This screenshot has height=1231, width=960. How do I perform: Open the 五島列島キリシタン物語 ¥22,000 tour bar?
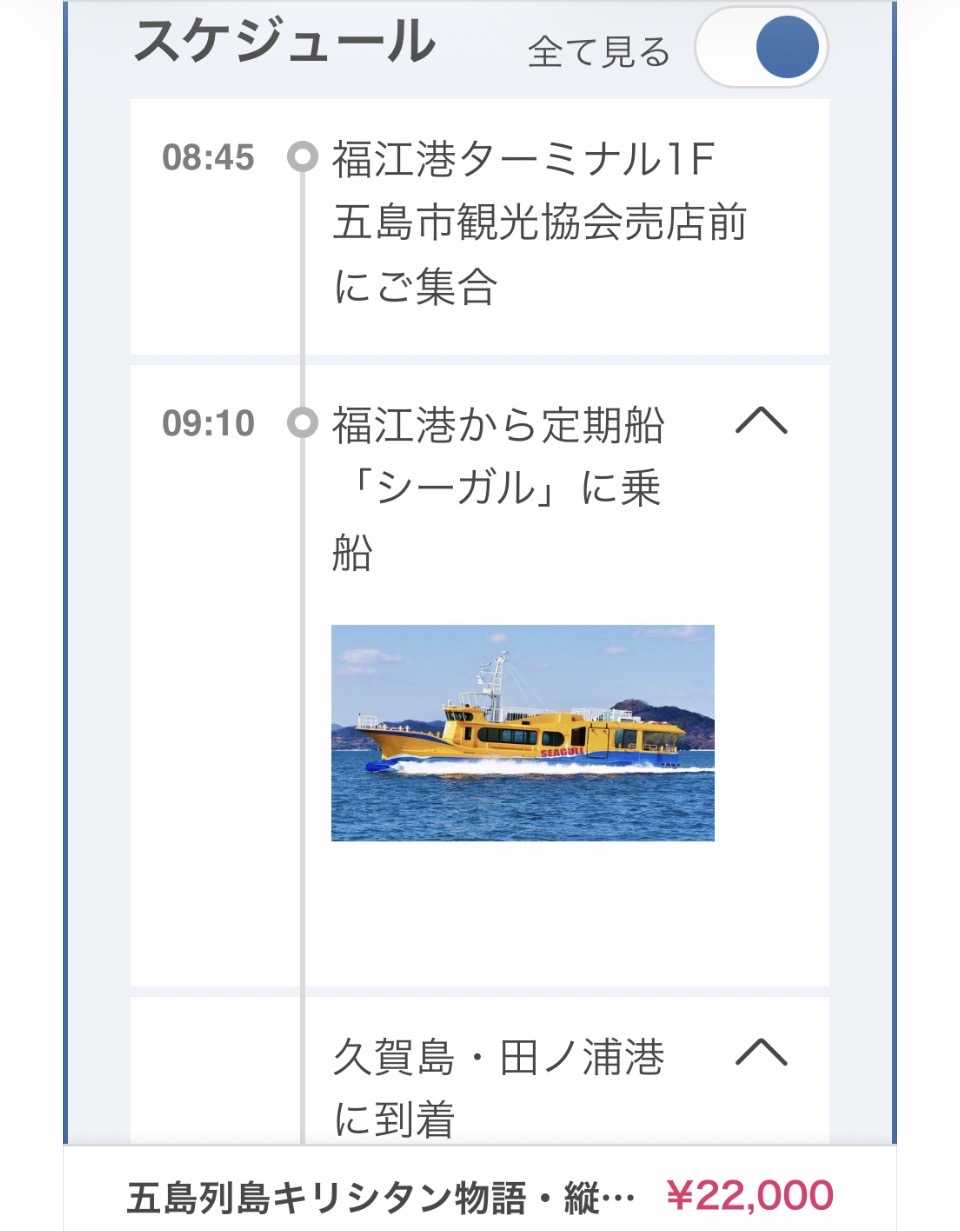480,1195
